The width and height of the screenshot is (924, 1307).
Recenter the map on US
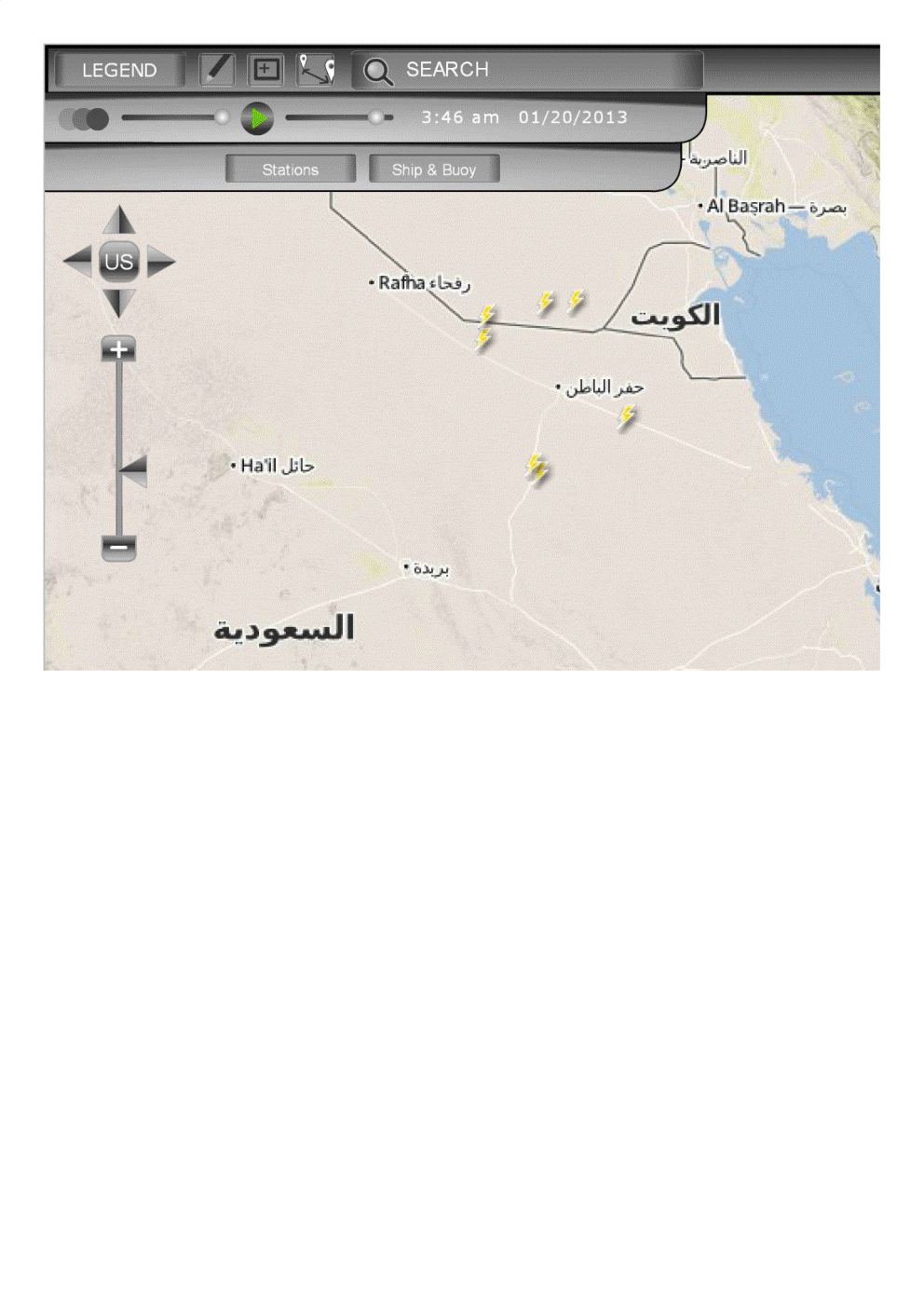119,262
